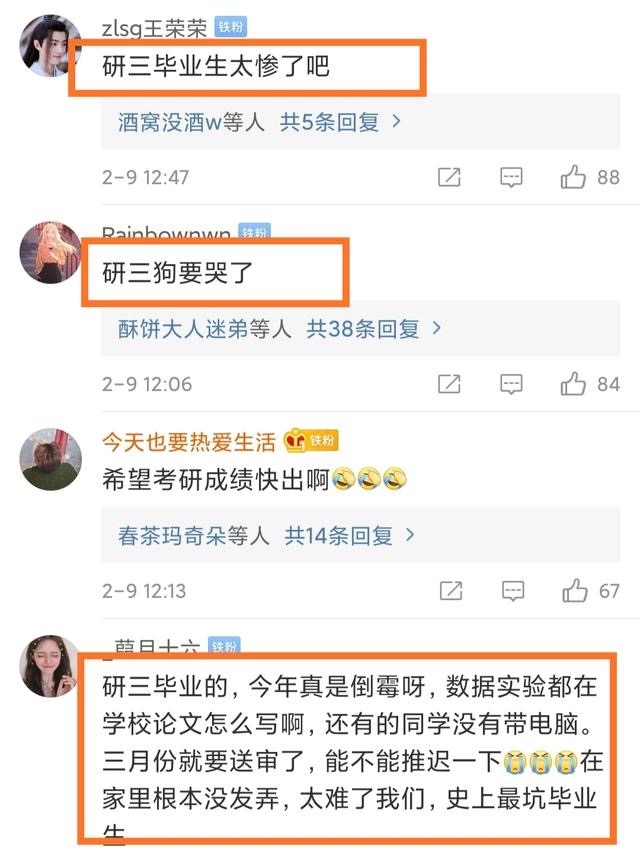Open avatar of the 研三毕业的 long comment author
This screenshot has width=640, height=854.
pos(50,665)
